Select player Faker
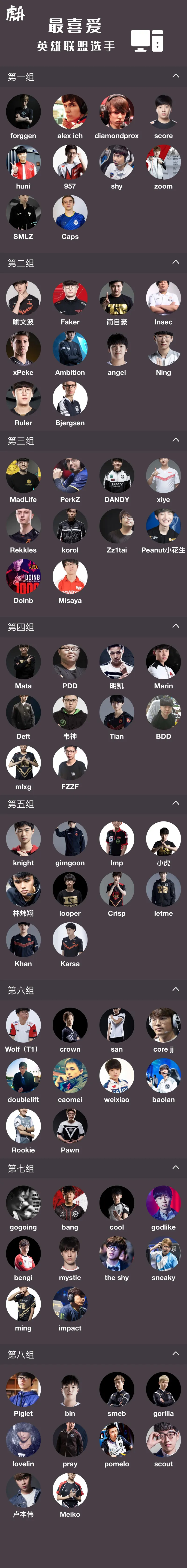The width and height of the screenshot is (187, 1568). point(70,298)
